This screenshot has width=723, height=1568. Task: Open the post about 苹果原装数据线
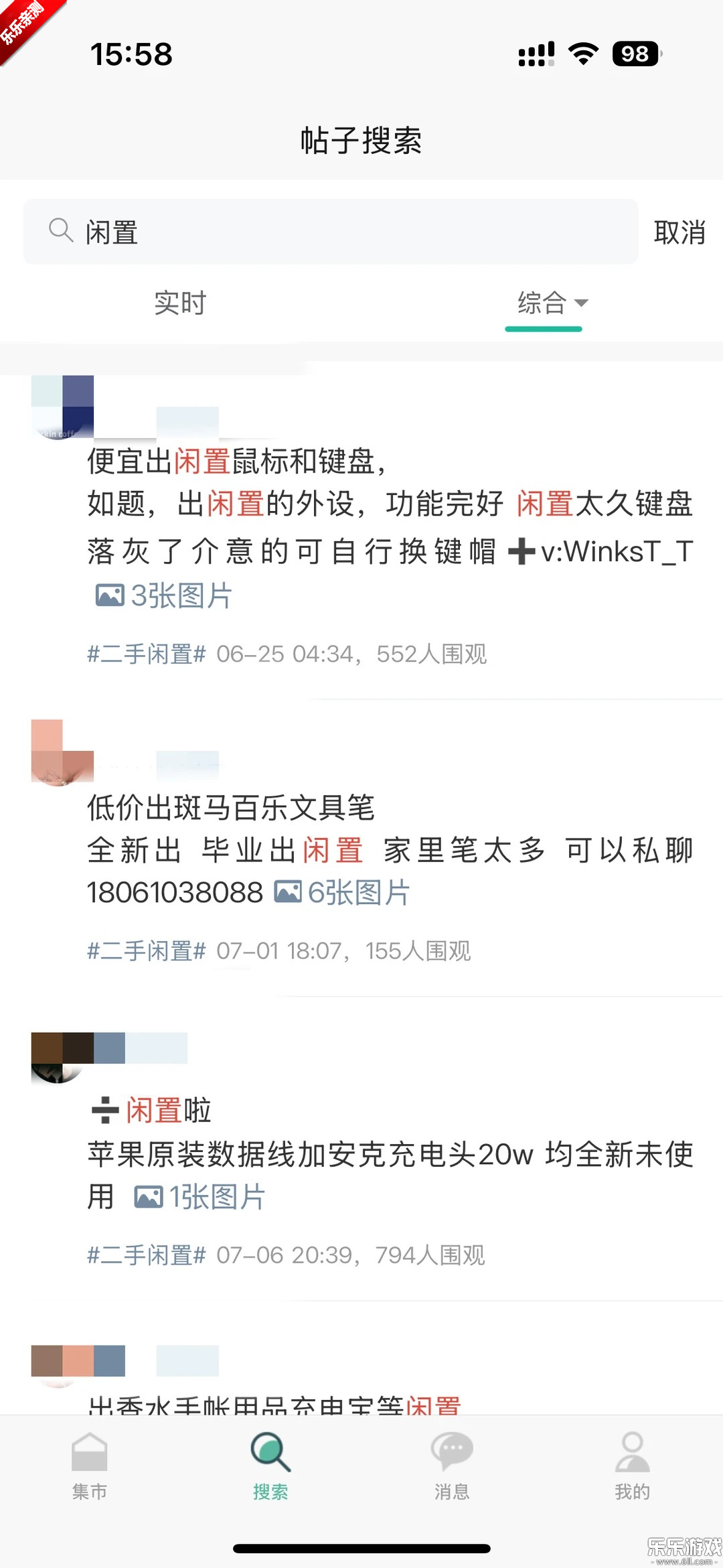[x=390, y=1154]
